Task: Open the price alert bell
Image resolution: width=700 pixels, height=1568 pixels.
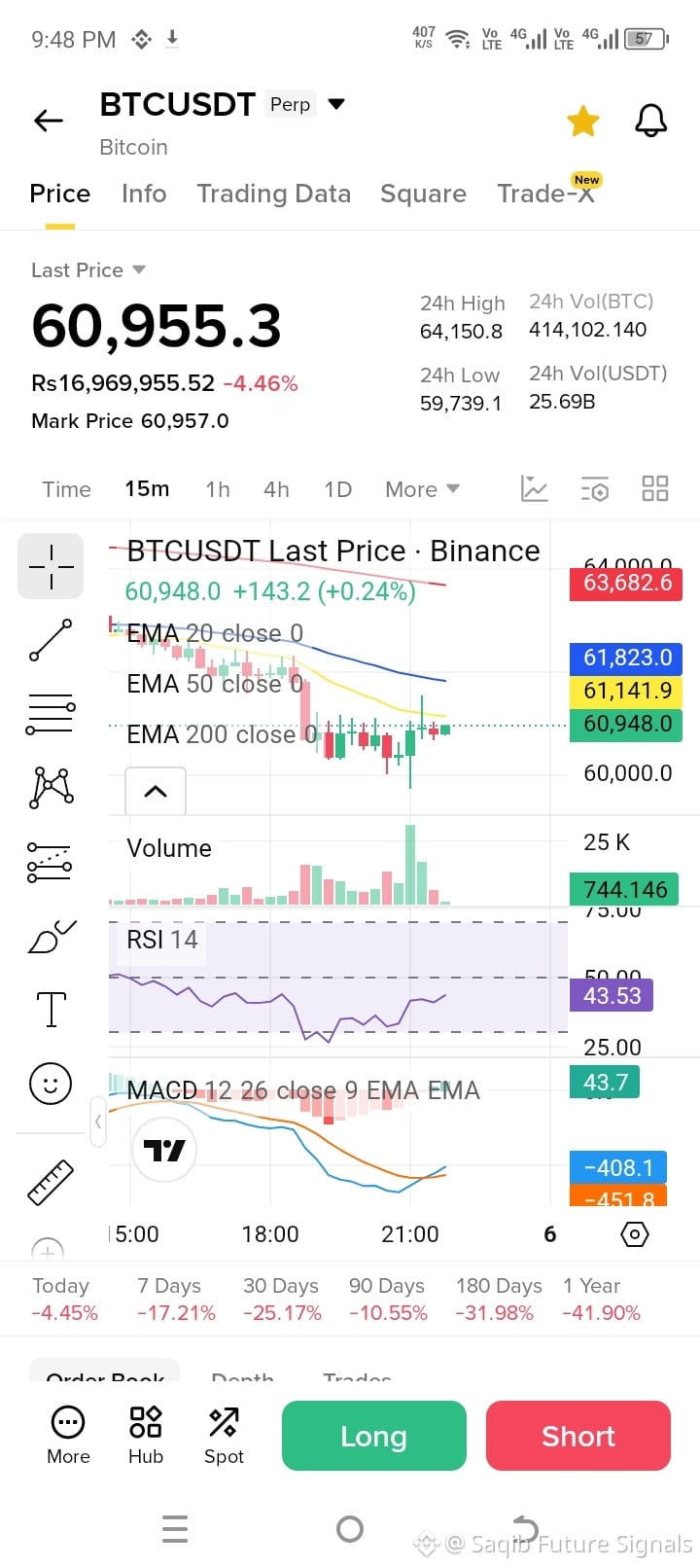Action: 650,121
